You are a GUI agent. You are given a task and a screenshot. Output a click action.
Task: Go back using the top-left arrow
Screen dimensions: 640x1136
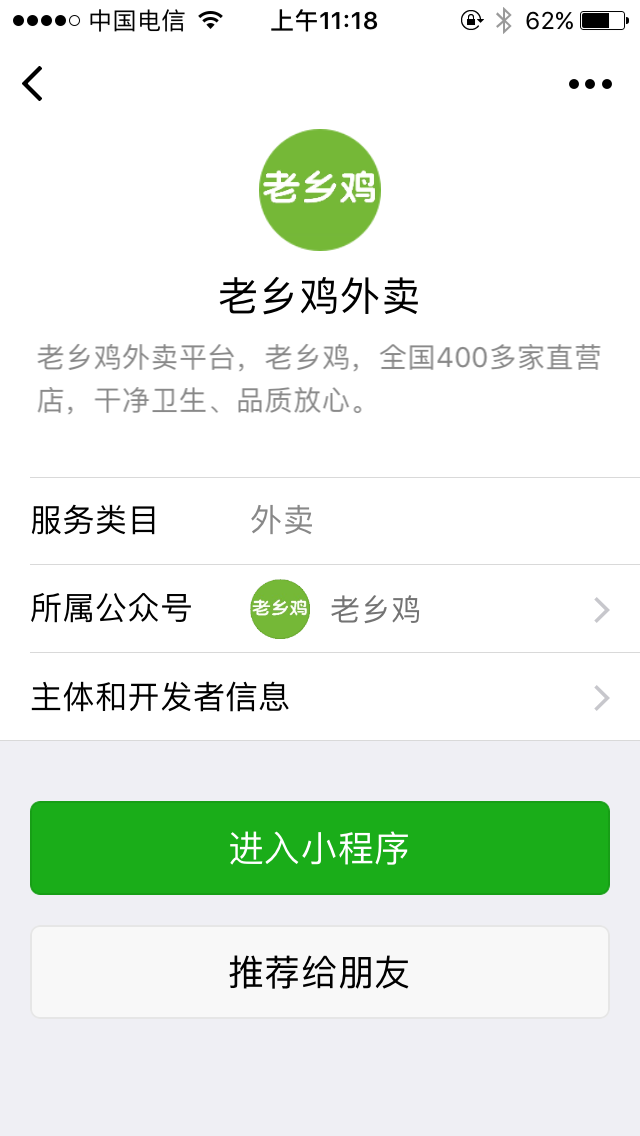tap(33, 84)
